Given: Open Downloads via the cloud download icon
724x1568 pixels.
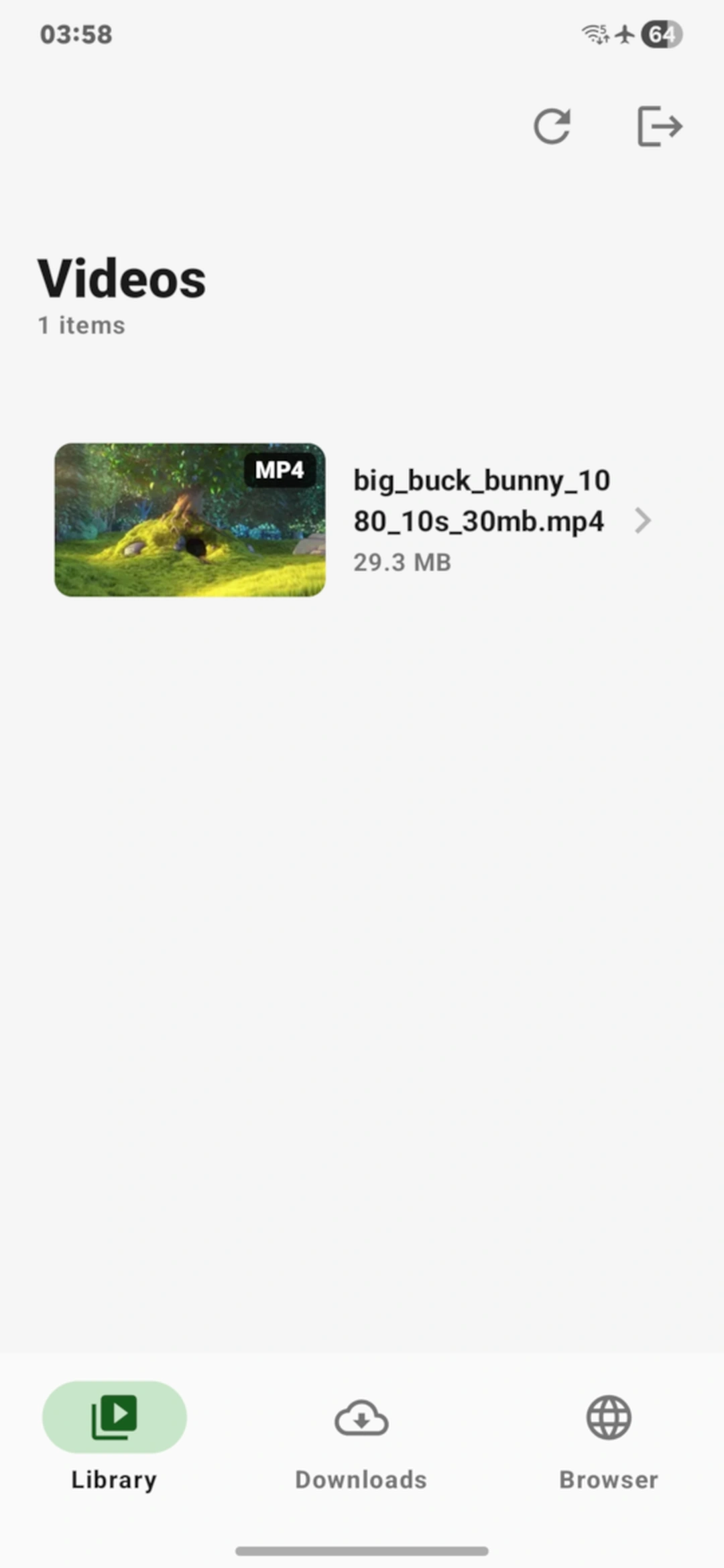Looking at the screenshot, I should click(x=361, y=1417).
